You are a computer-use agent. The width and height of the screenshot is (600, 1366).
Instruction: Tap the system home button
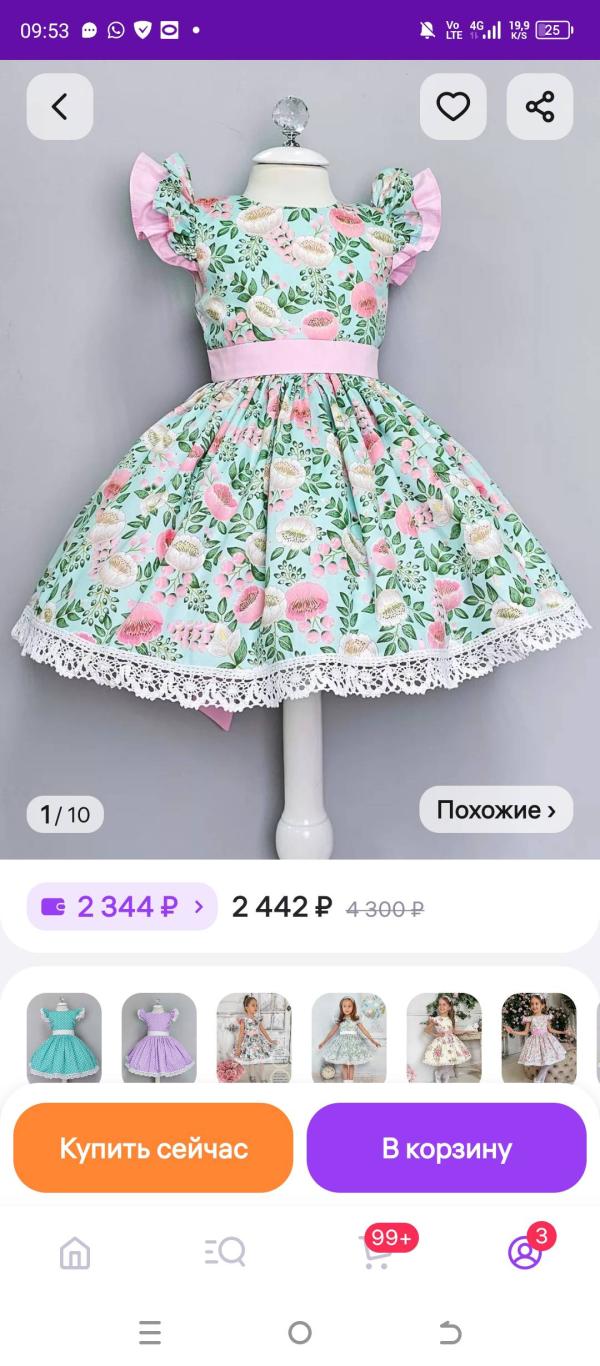click(300, 1332)
